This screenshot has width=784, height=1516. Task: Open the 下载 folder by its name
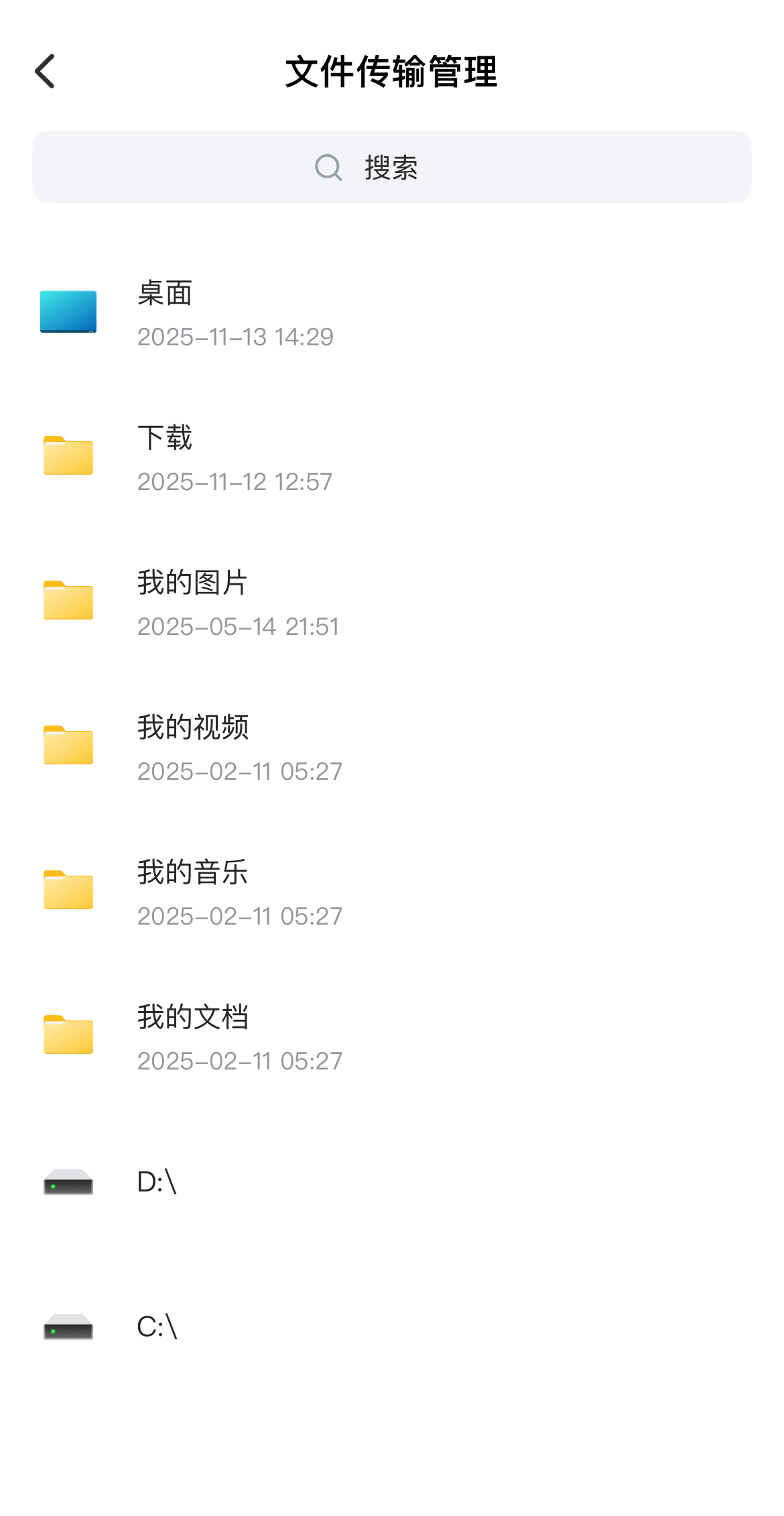pyautogui.click(x=164, y=439)
